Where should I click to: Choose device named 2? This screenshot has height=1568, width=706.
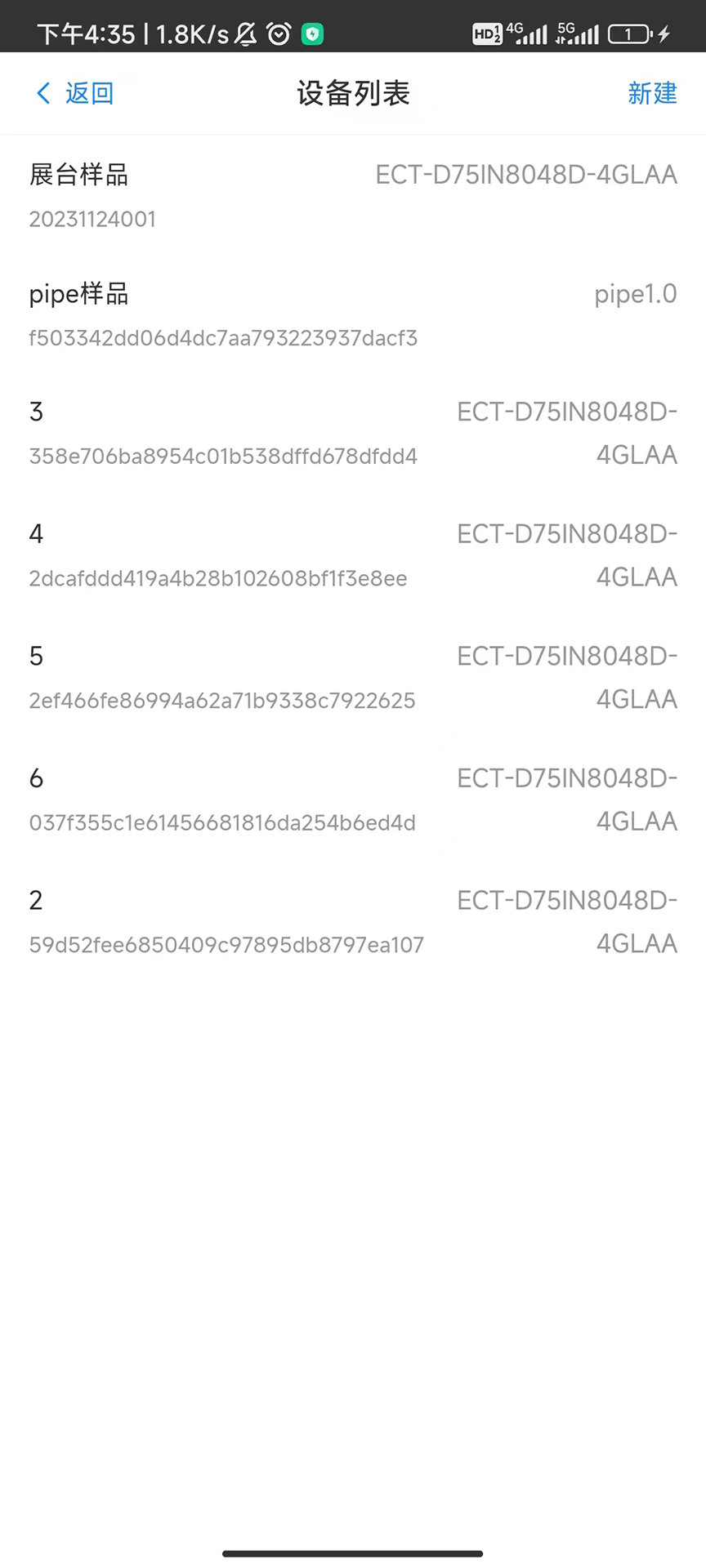(353, 921)
